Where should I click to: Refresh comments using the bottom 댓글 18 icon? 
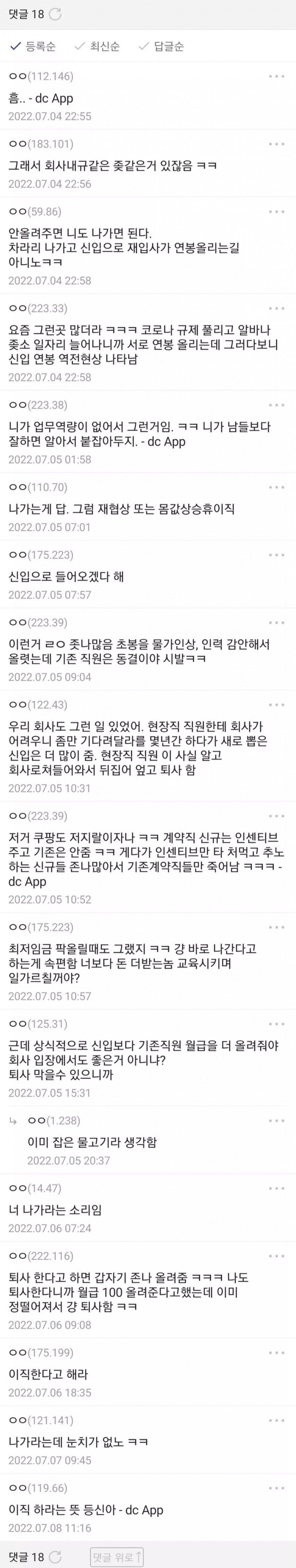click(x=55, y=1553)
